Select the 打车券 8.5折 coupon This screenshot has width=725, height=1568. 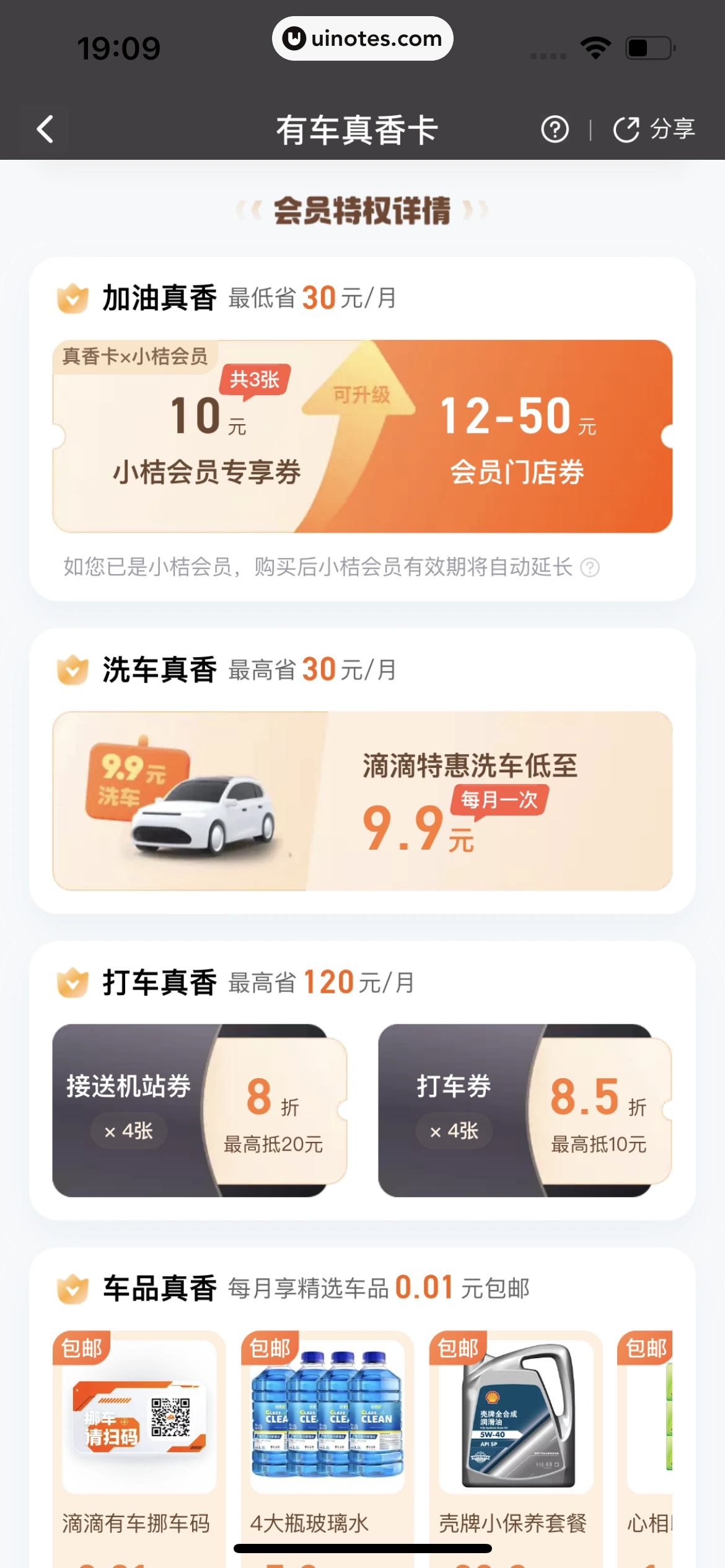525,1110
